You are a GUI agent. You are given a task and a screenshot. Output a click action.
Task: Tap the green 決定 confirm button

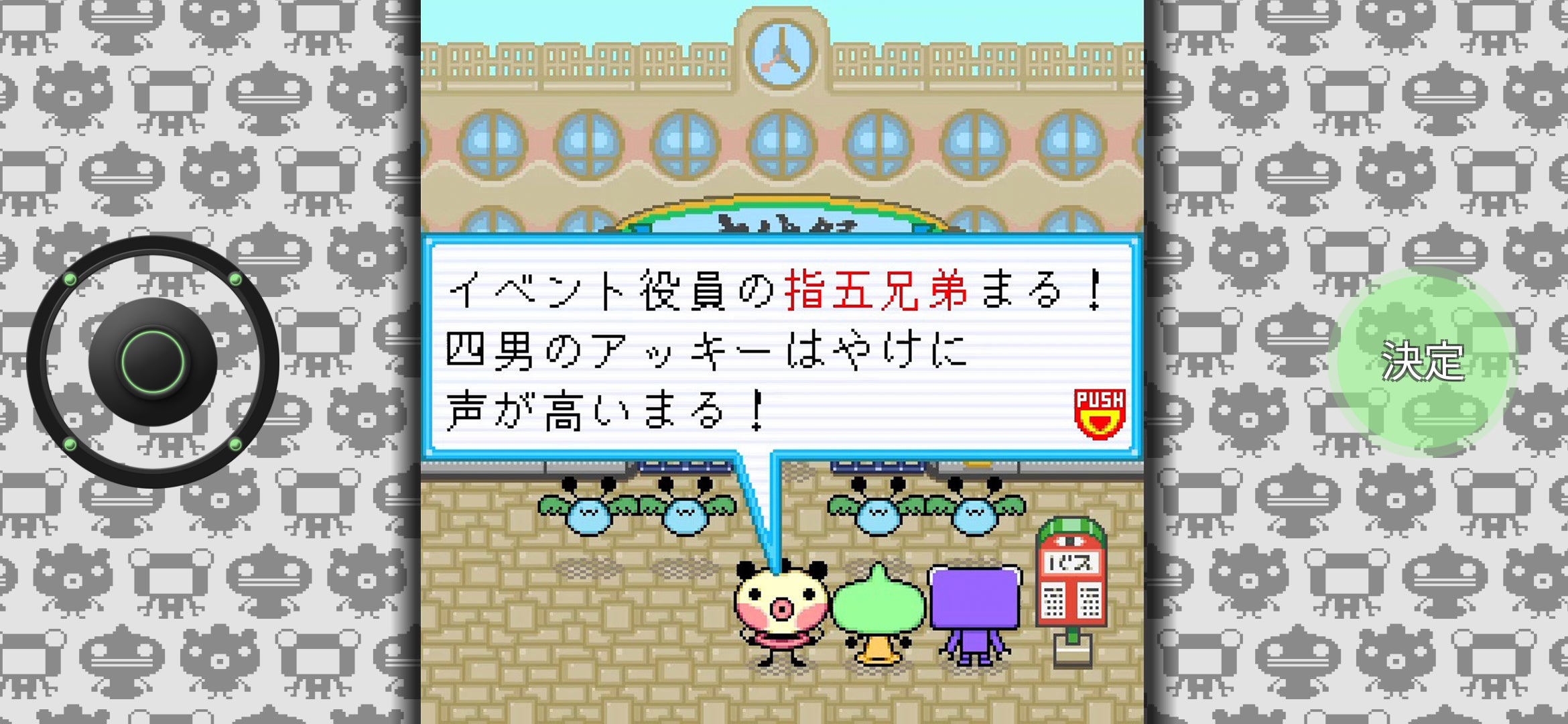tap(1423, 362)
